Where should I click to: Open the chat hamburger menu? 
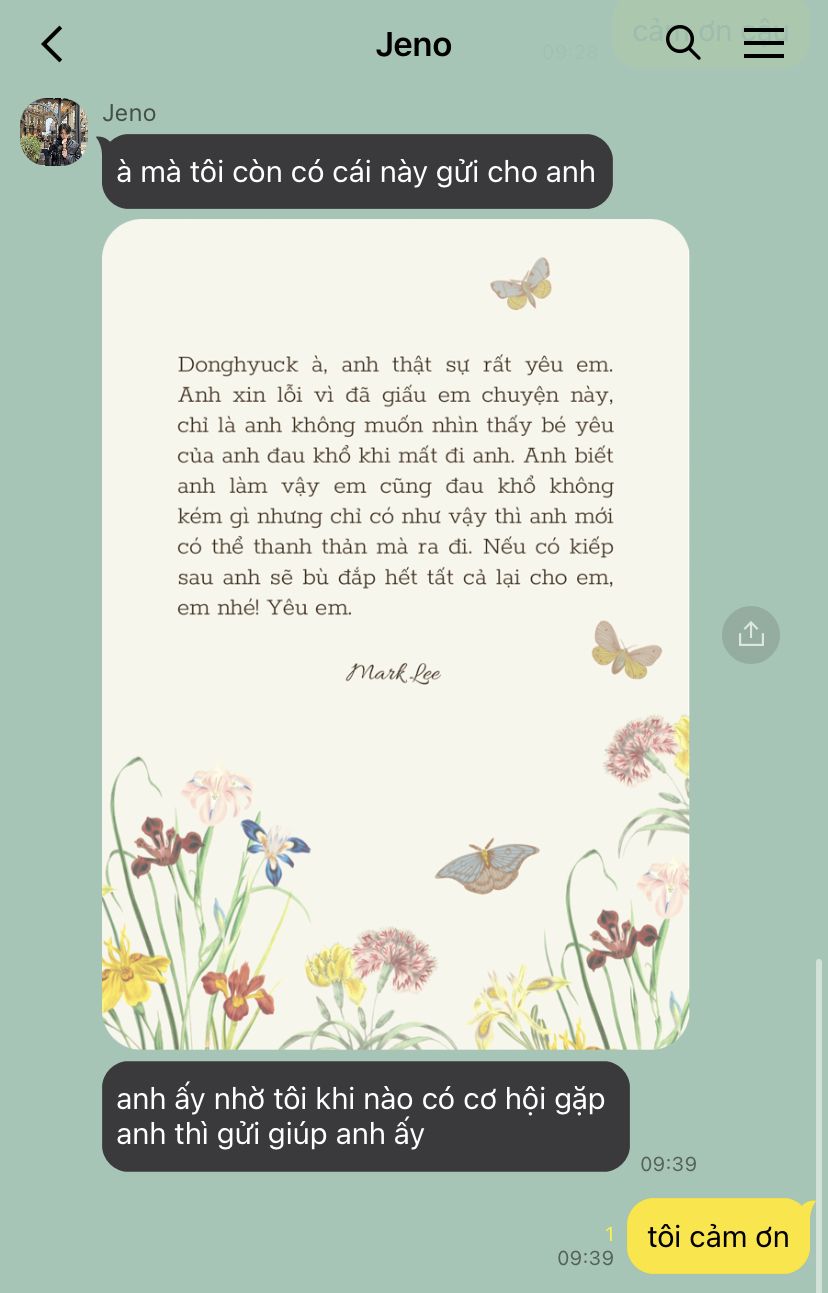pos(763,43)
